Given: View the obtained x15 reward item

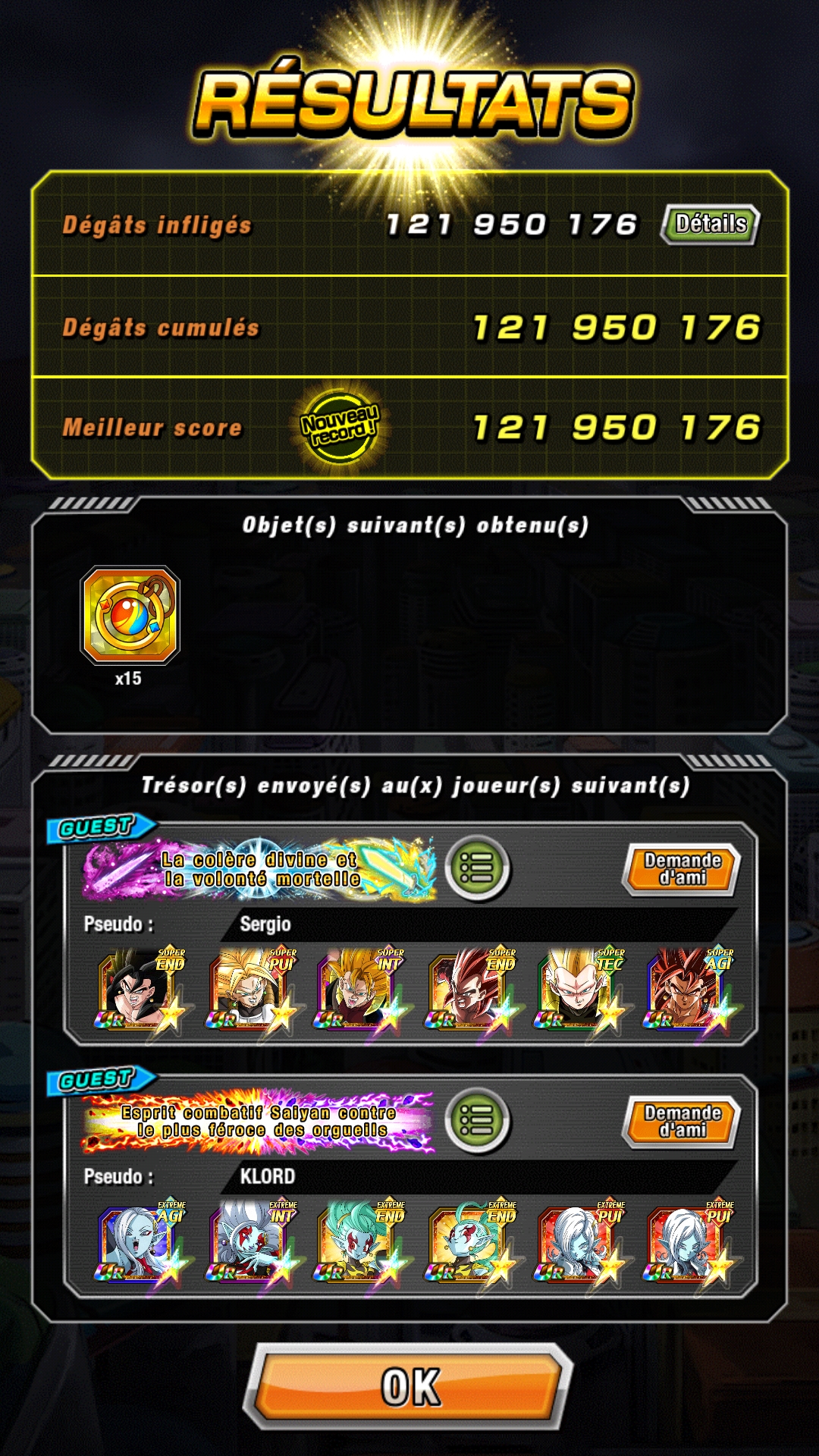Looking at the screenshot, I should tap(130, 615).
